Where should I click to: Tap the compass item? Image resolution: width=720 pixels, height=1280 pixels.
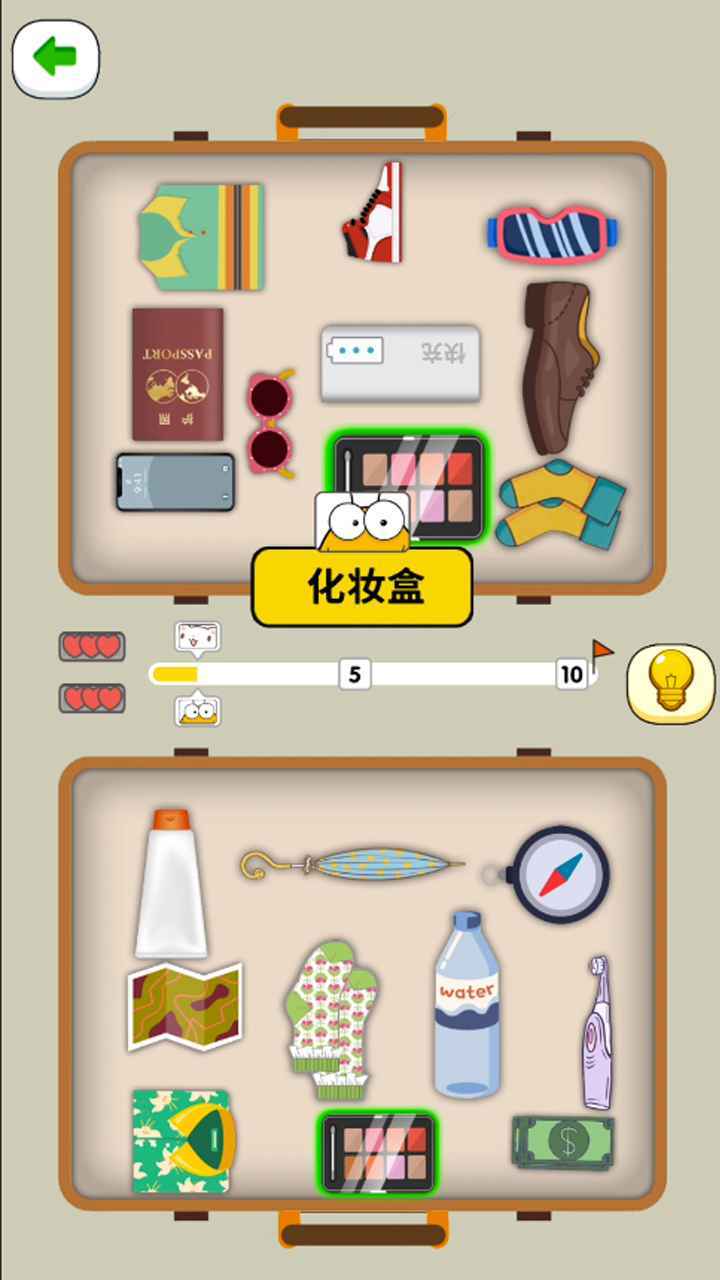[555, 875]
